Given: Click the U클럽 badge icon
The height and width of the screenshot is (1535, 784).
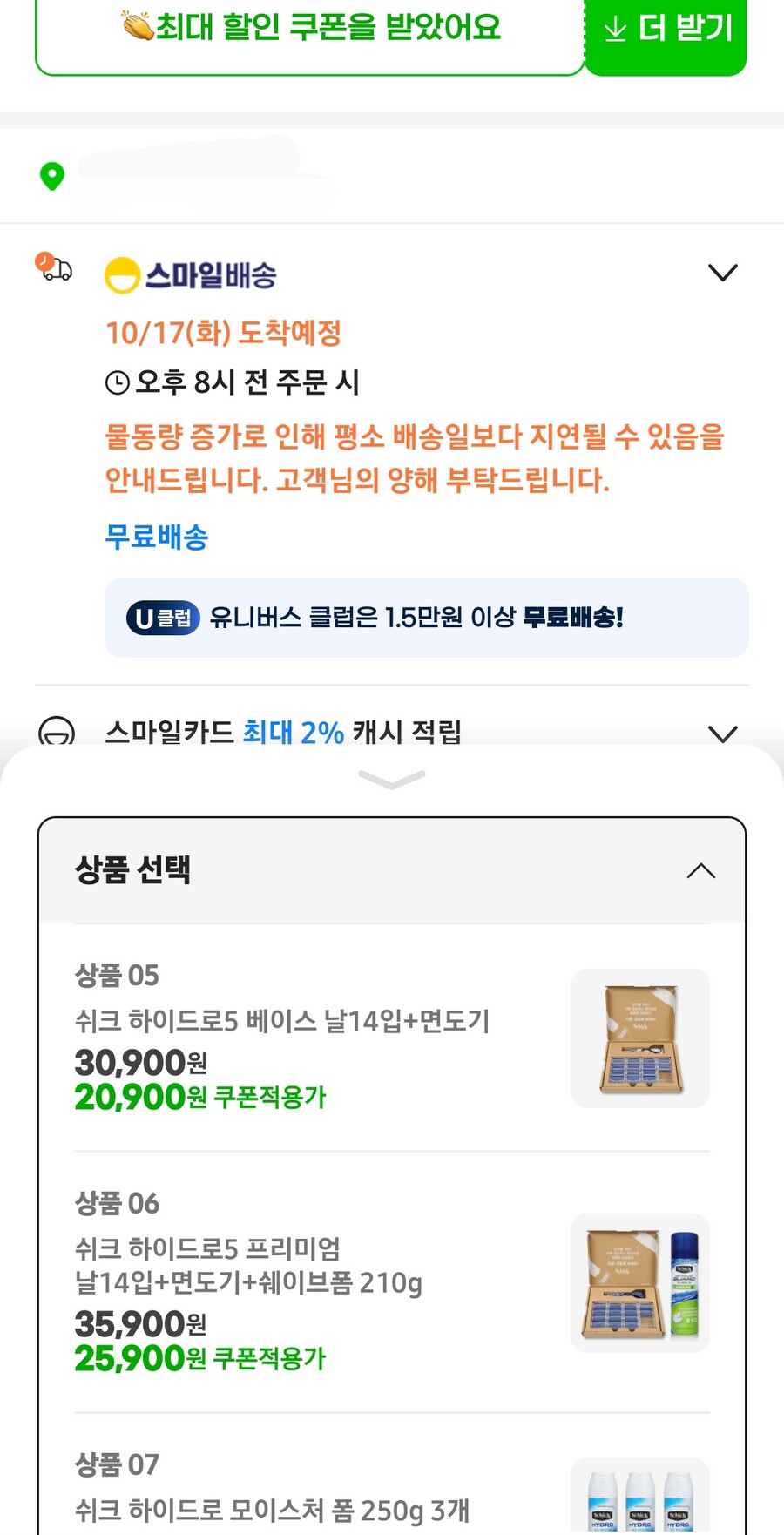Looking at the screenshot, I should point(162,619).
